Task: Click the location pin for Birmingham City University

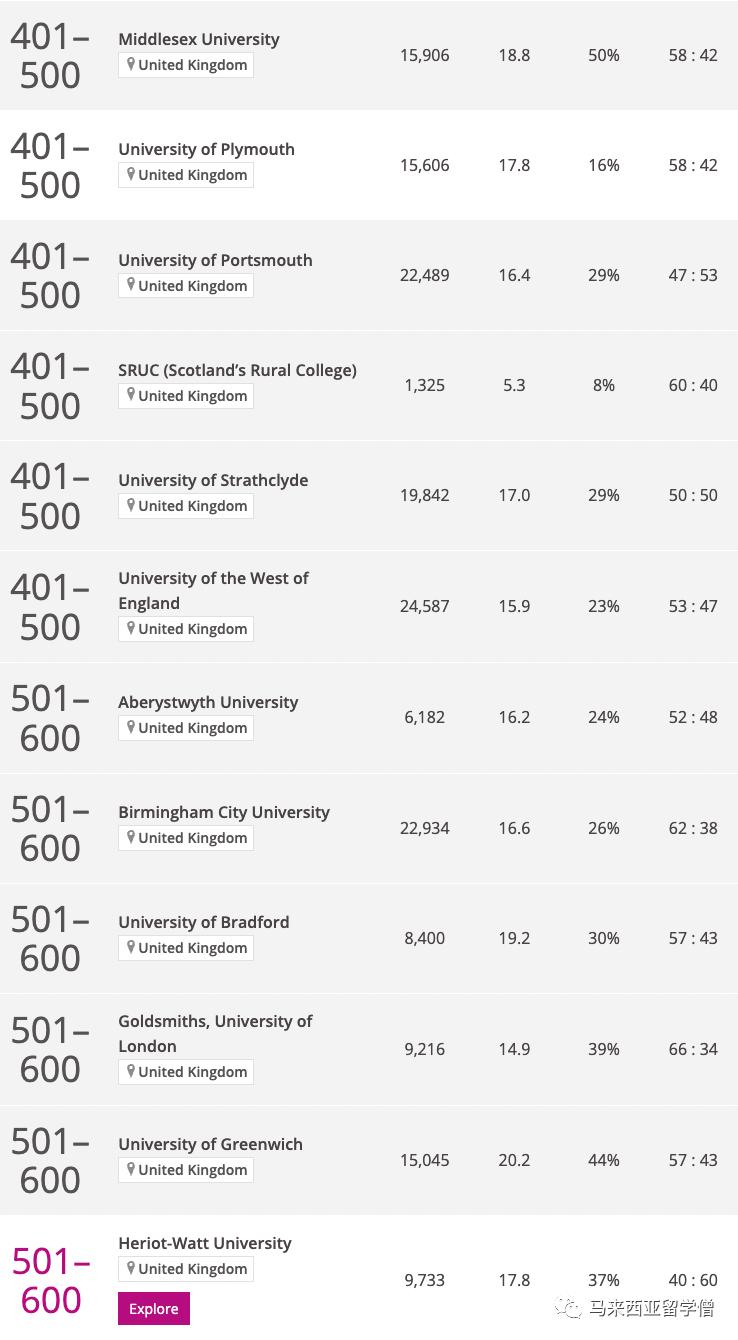Action: coord(131,838)
